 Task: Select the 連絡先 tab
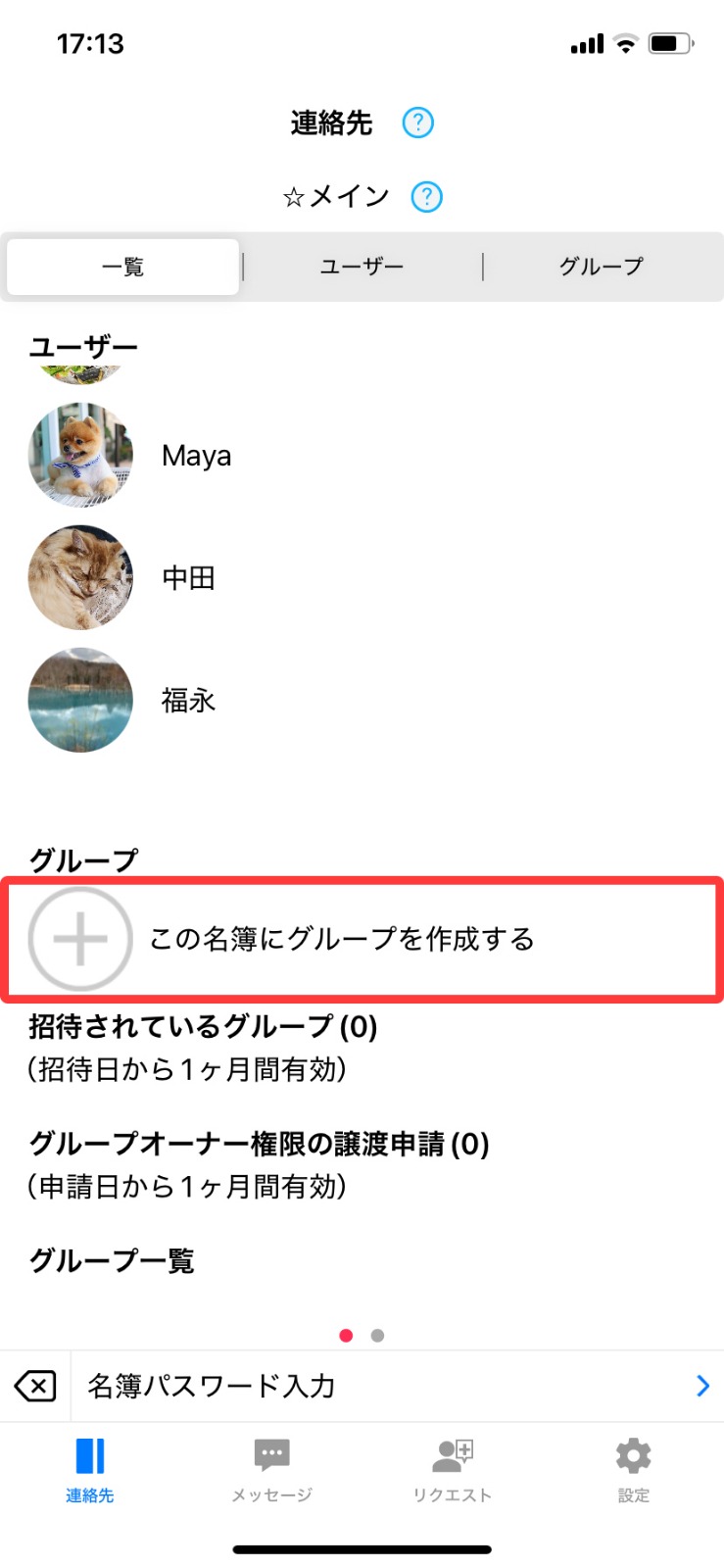(90, 1468)
